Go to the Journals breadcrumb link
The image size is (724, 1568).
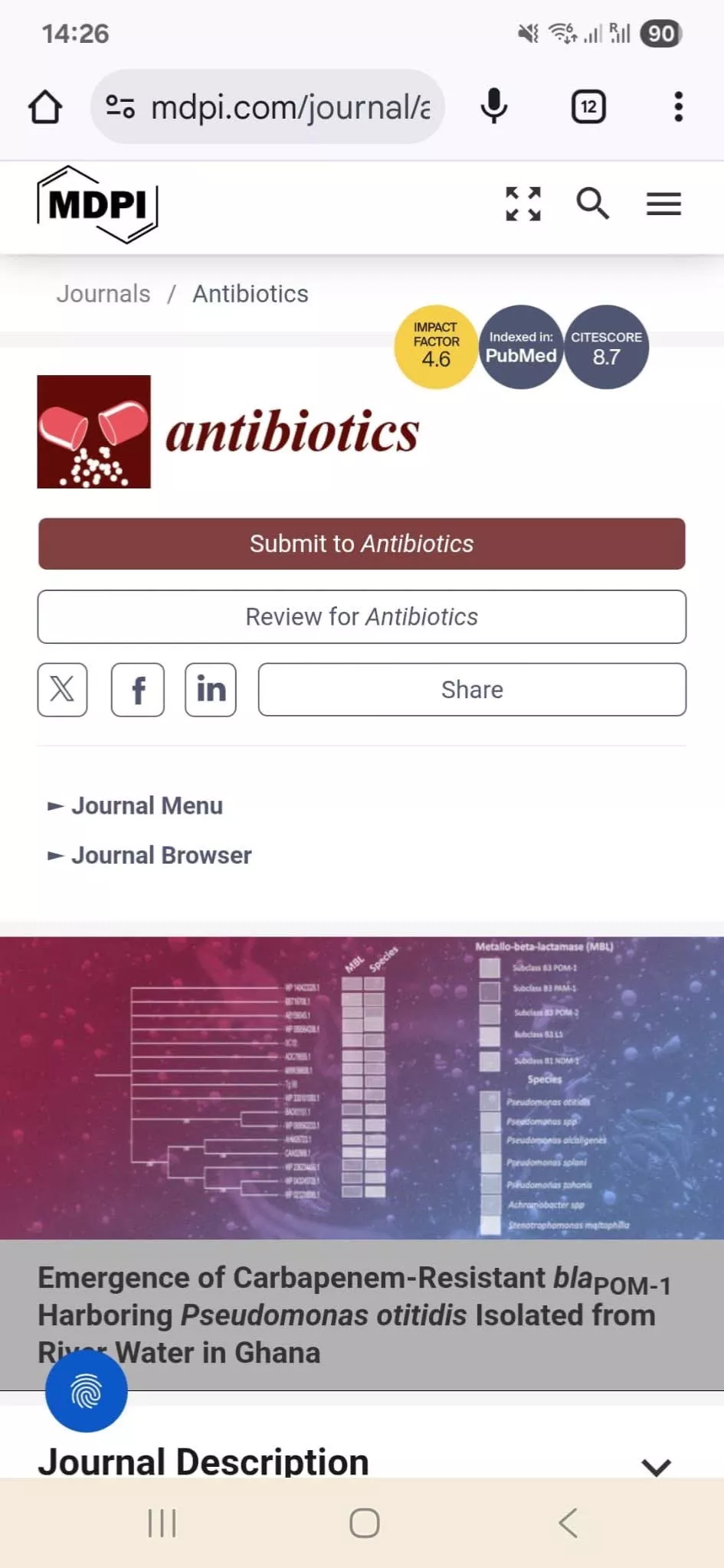103,294
